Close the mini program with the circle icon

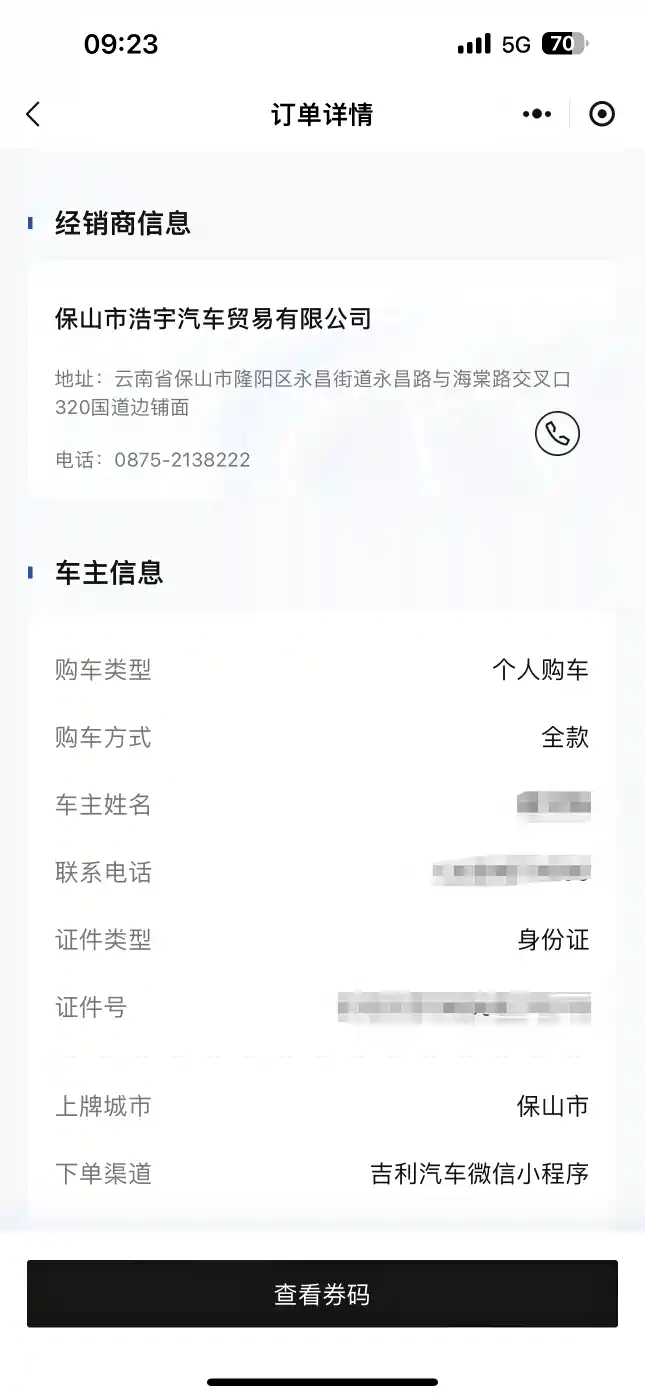pyautogui.click(x=602, y=114)
